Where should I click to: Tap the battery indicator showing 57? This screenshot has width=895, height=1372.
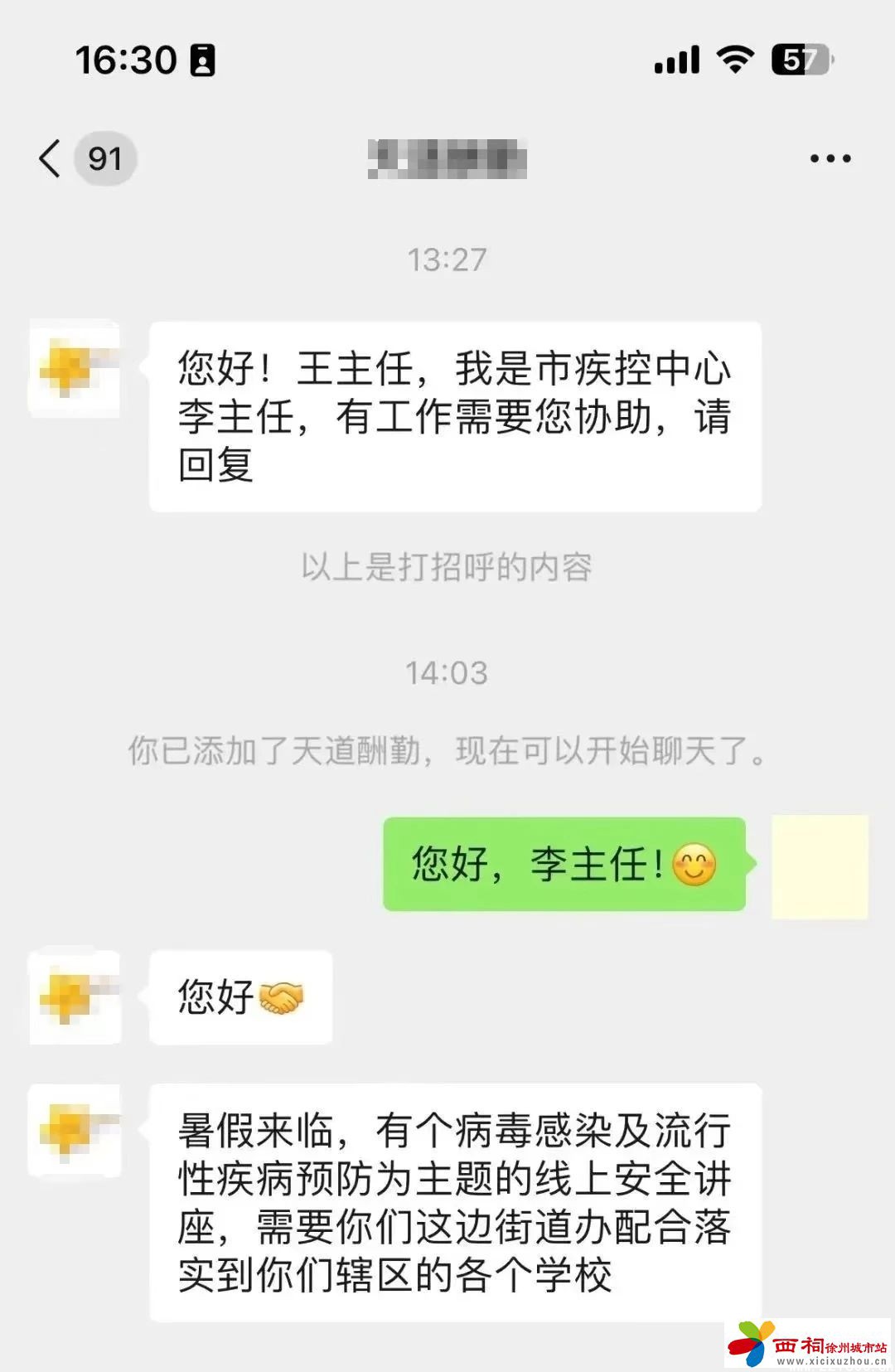[x=798, y=59]
